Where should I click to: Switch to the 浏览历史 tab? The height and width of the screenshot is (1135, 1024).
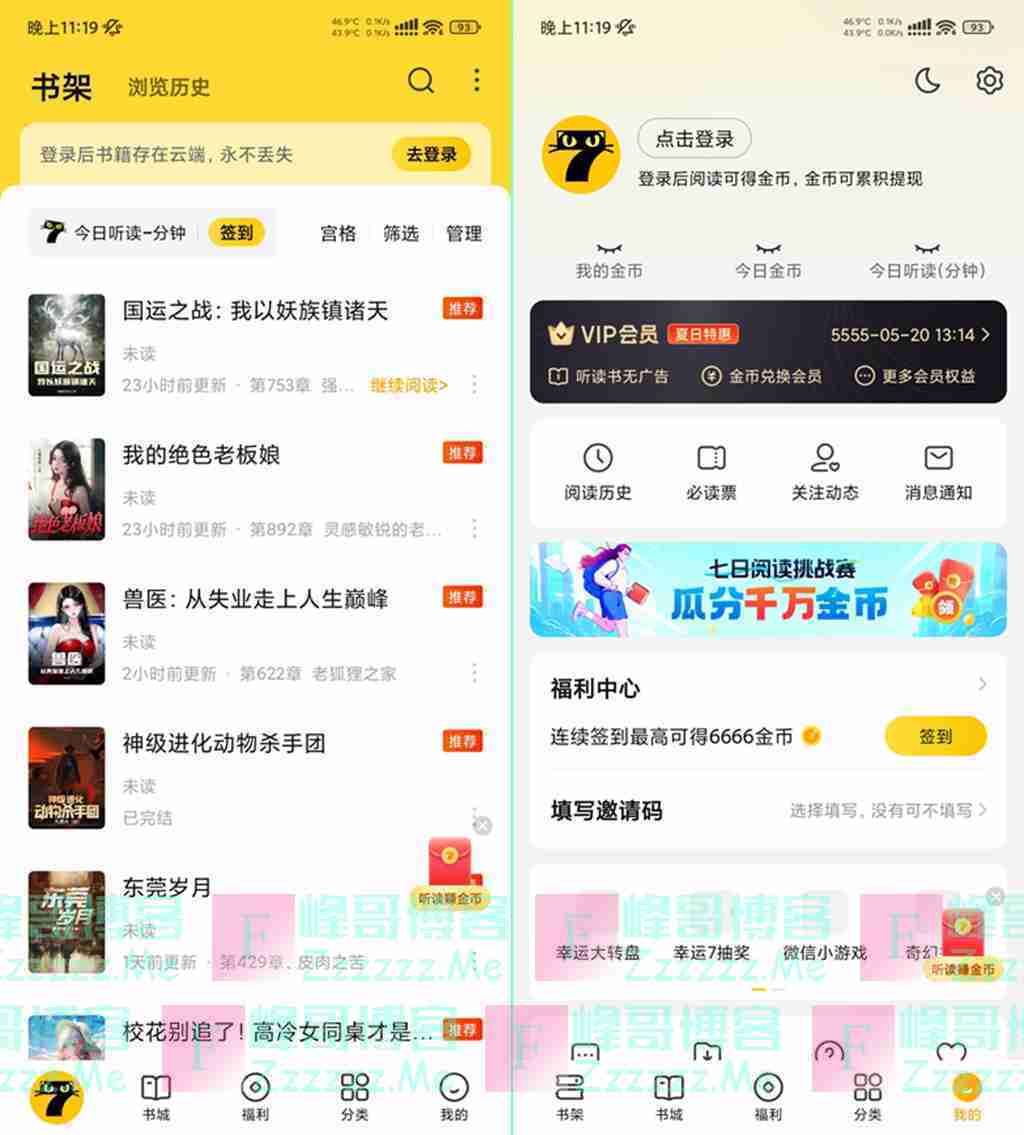pyautogui.click(x=168, y=87)
